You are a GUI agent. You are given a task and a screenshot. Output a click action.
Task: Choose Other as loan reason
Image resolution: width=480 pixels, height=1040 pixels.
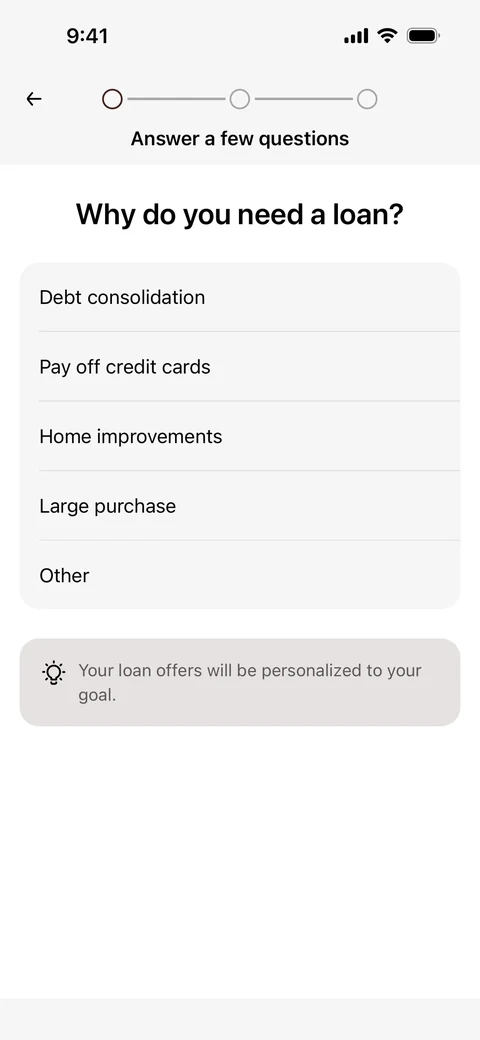pos(240,575)
